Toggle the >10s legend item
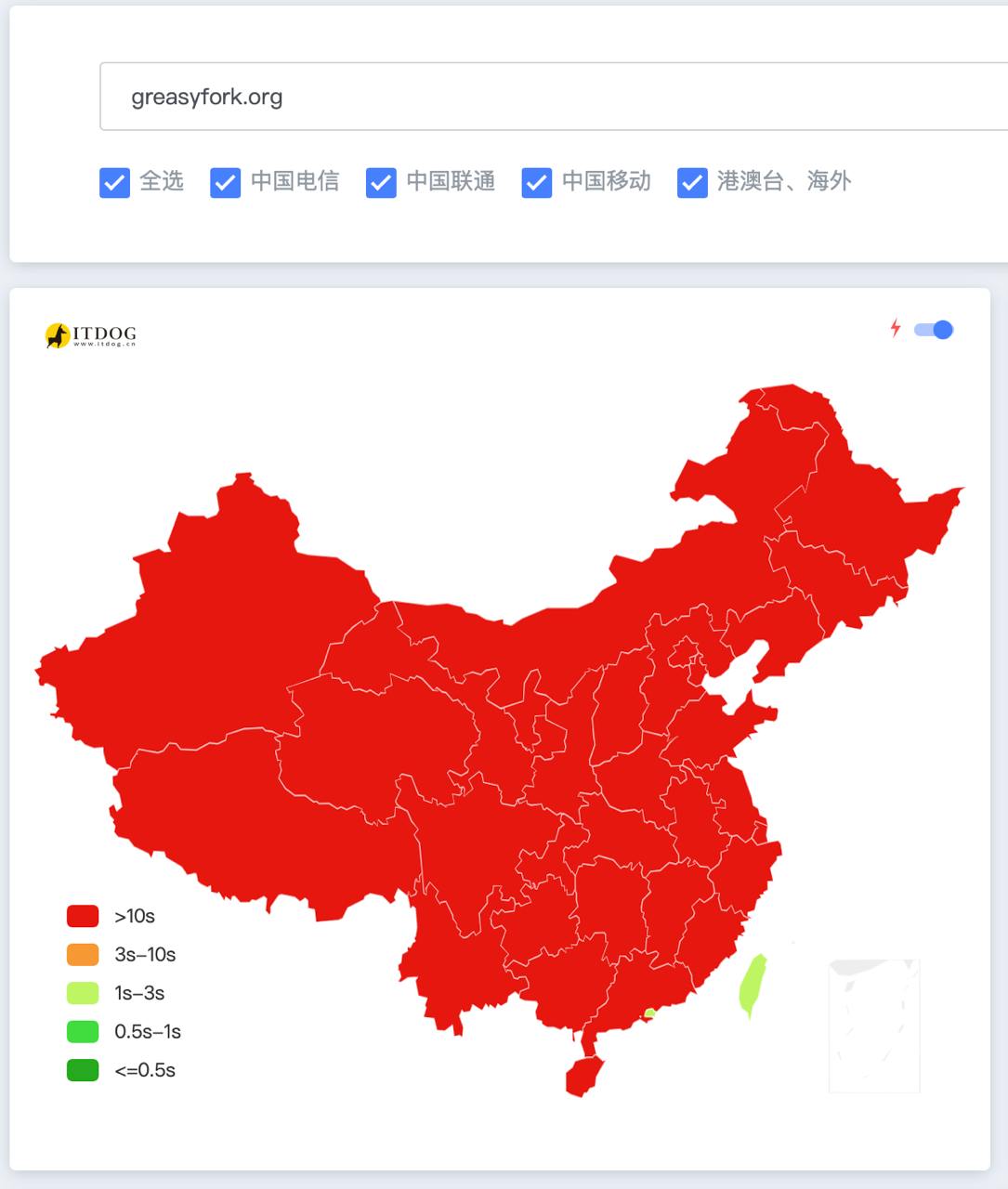 (x=83, y=916)
